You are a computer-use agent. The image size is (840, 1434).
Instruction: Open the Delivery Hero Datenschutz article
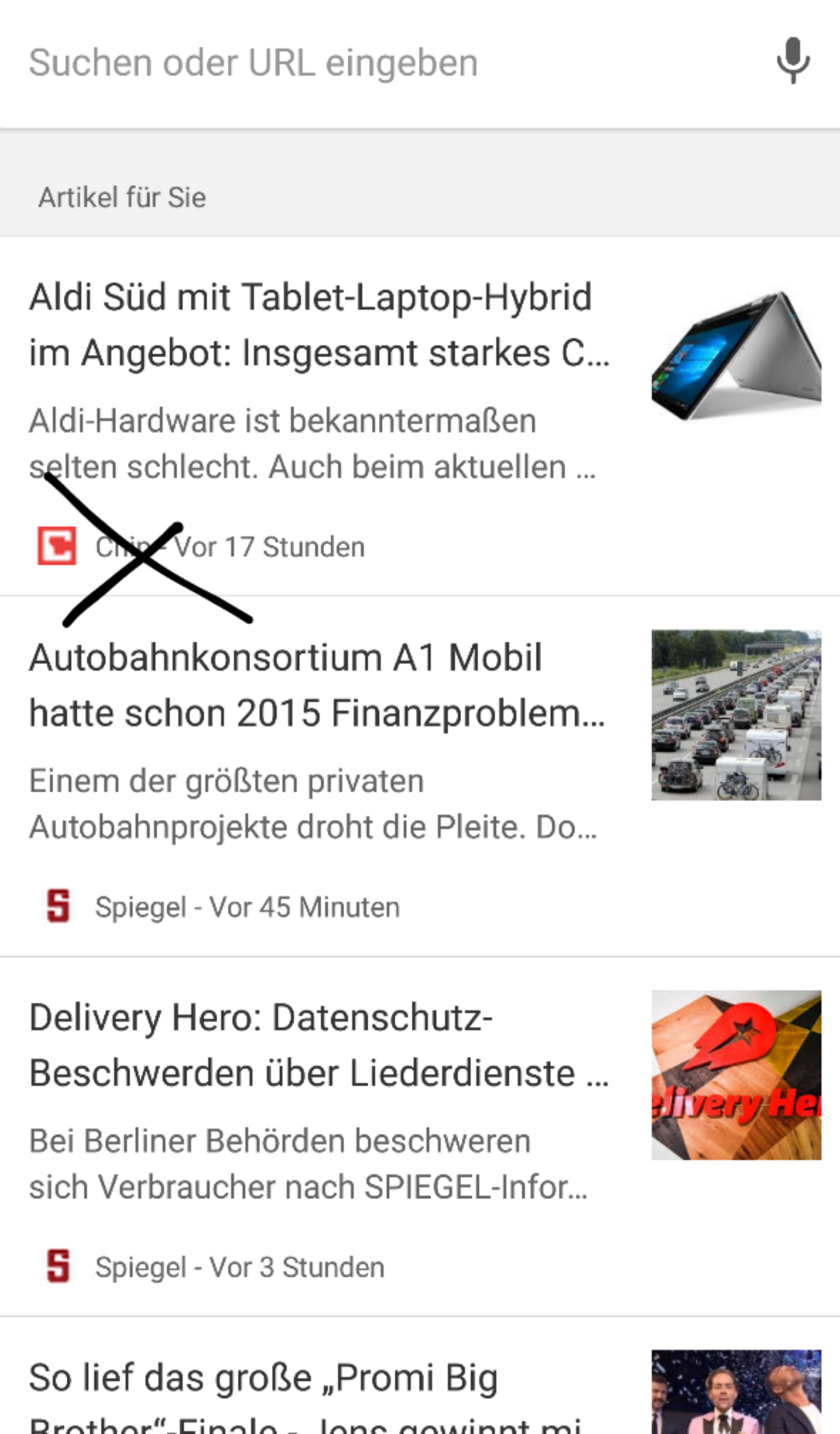[319, 1045]
